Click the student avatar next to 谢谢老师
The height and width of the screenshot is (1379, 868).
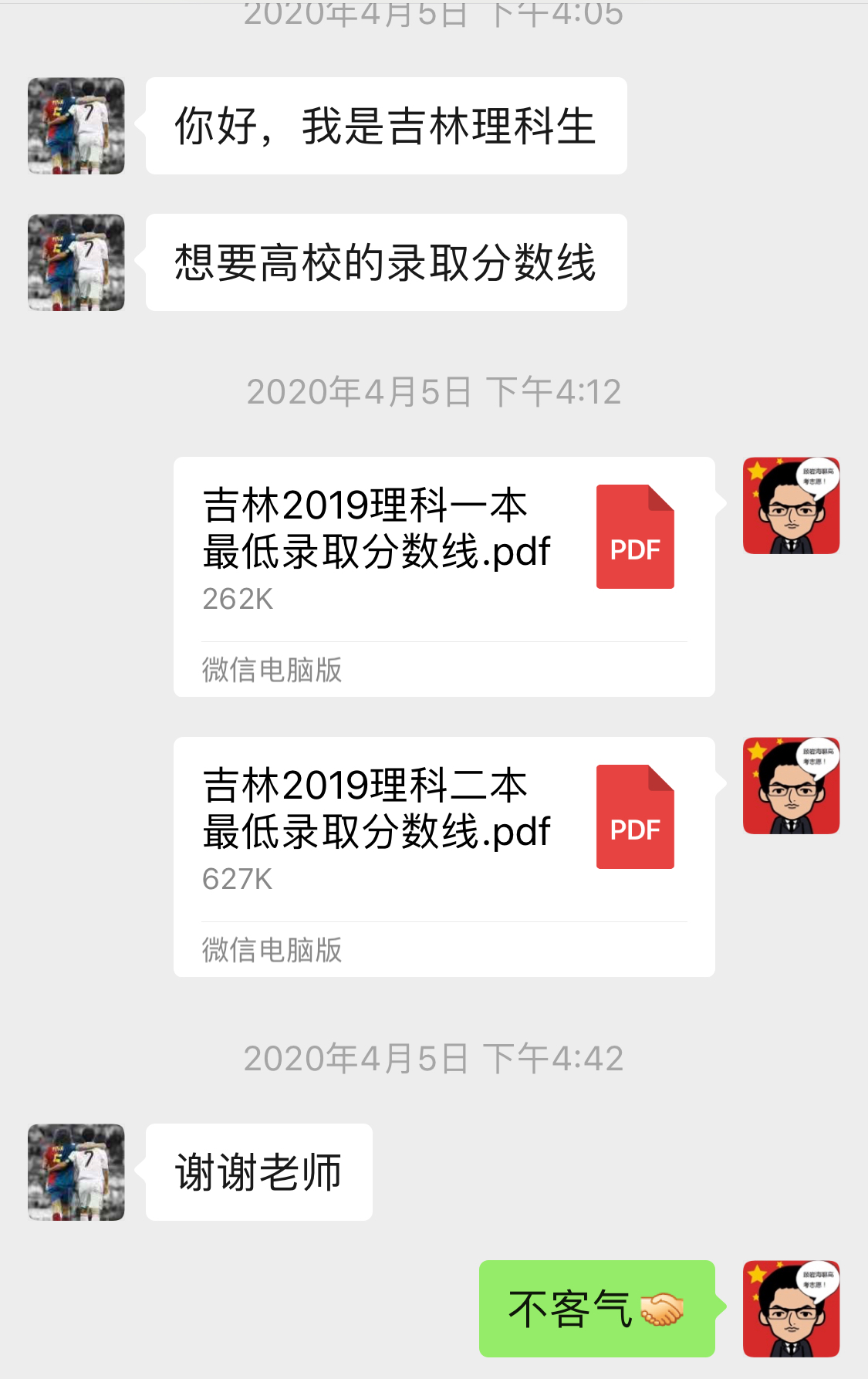point(75,1171)
